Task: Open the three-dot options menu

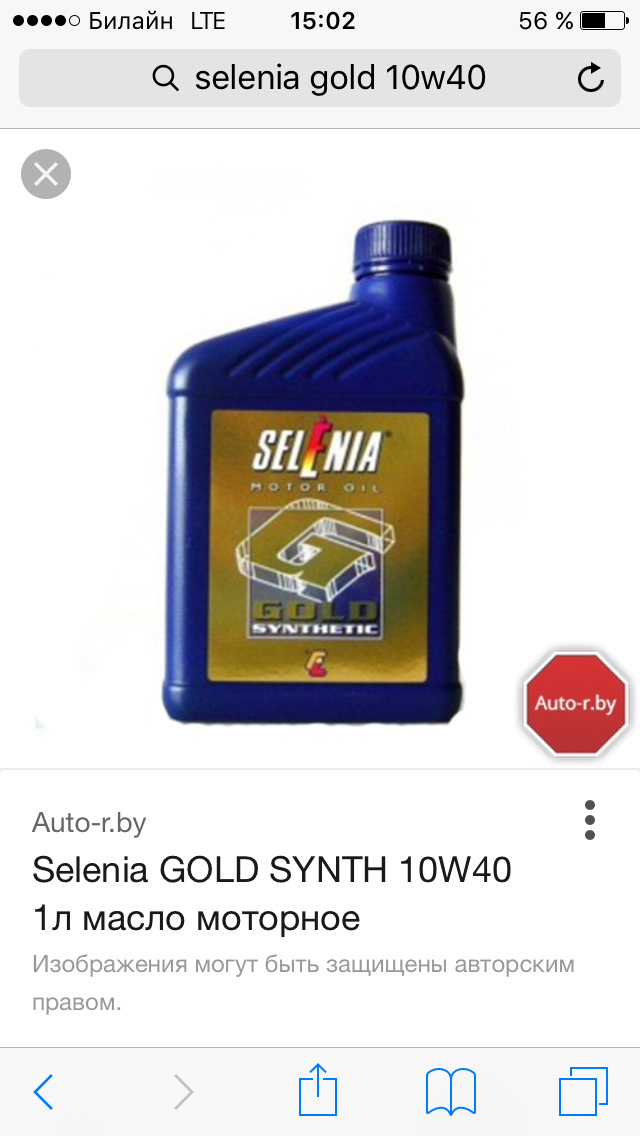Action: (590, 820)
